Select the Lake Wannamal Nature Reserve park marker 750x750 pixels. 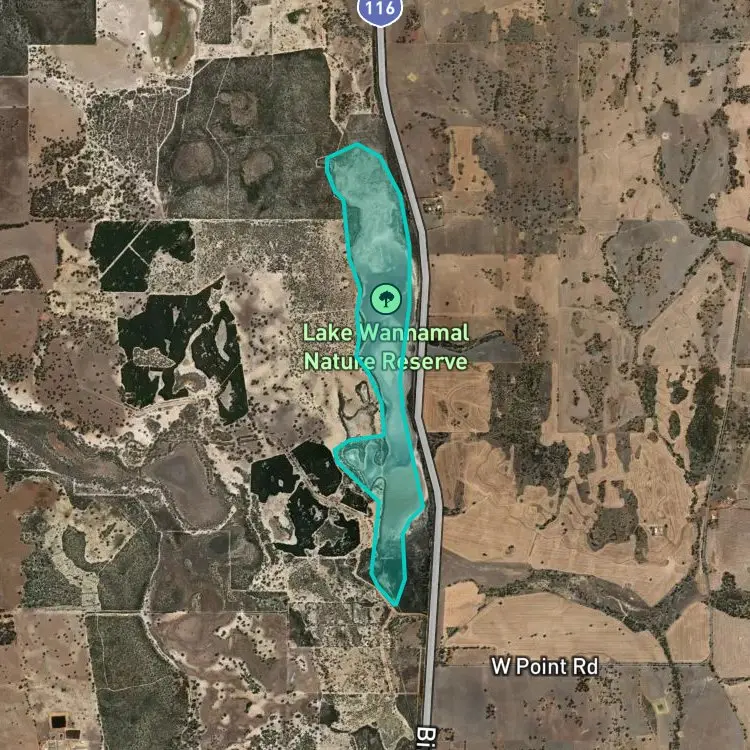coord(384,297)
